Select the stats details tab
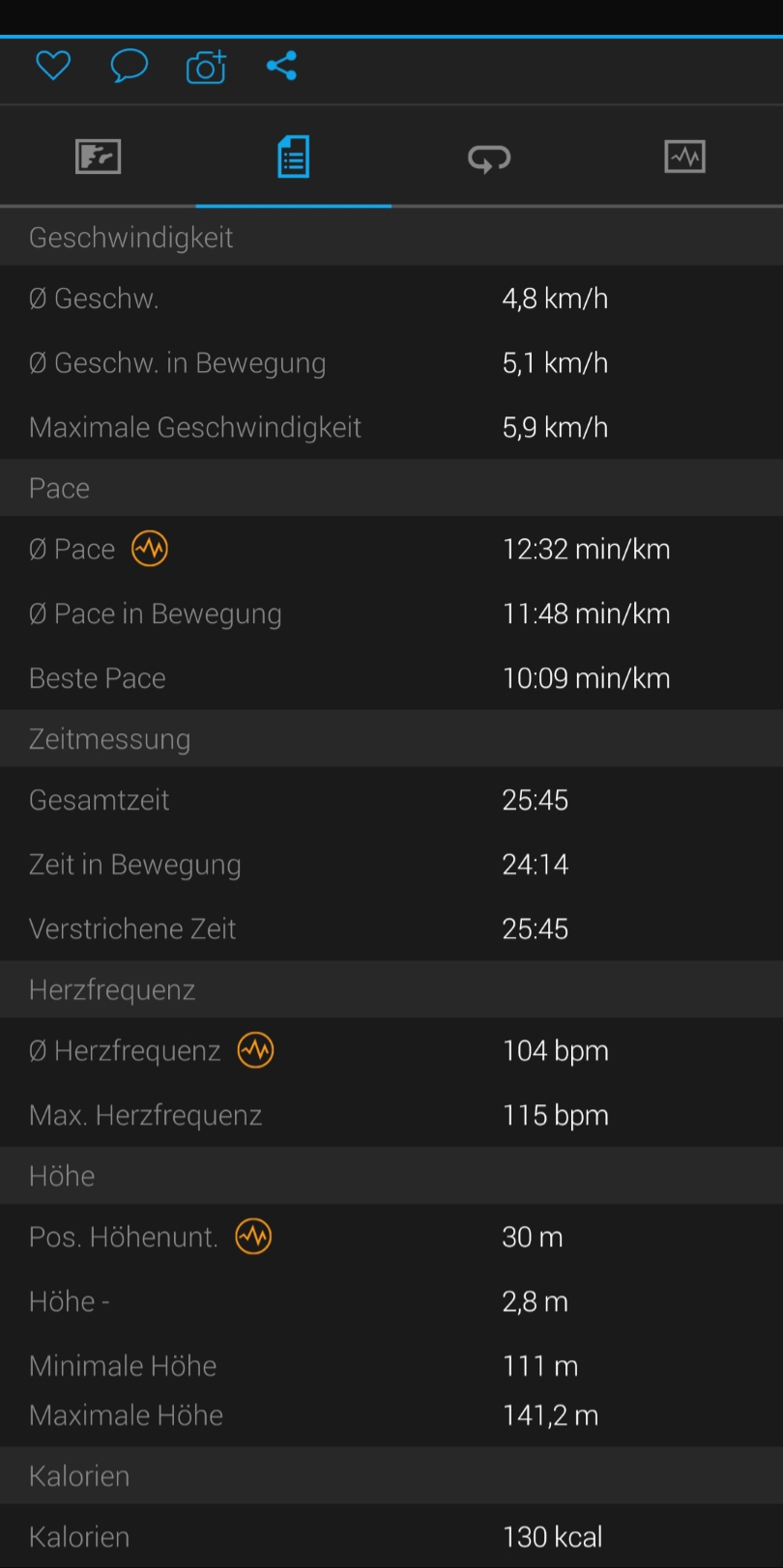The image size is (783, 1568). pos(293,157)
